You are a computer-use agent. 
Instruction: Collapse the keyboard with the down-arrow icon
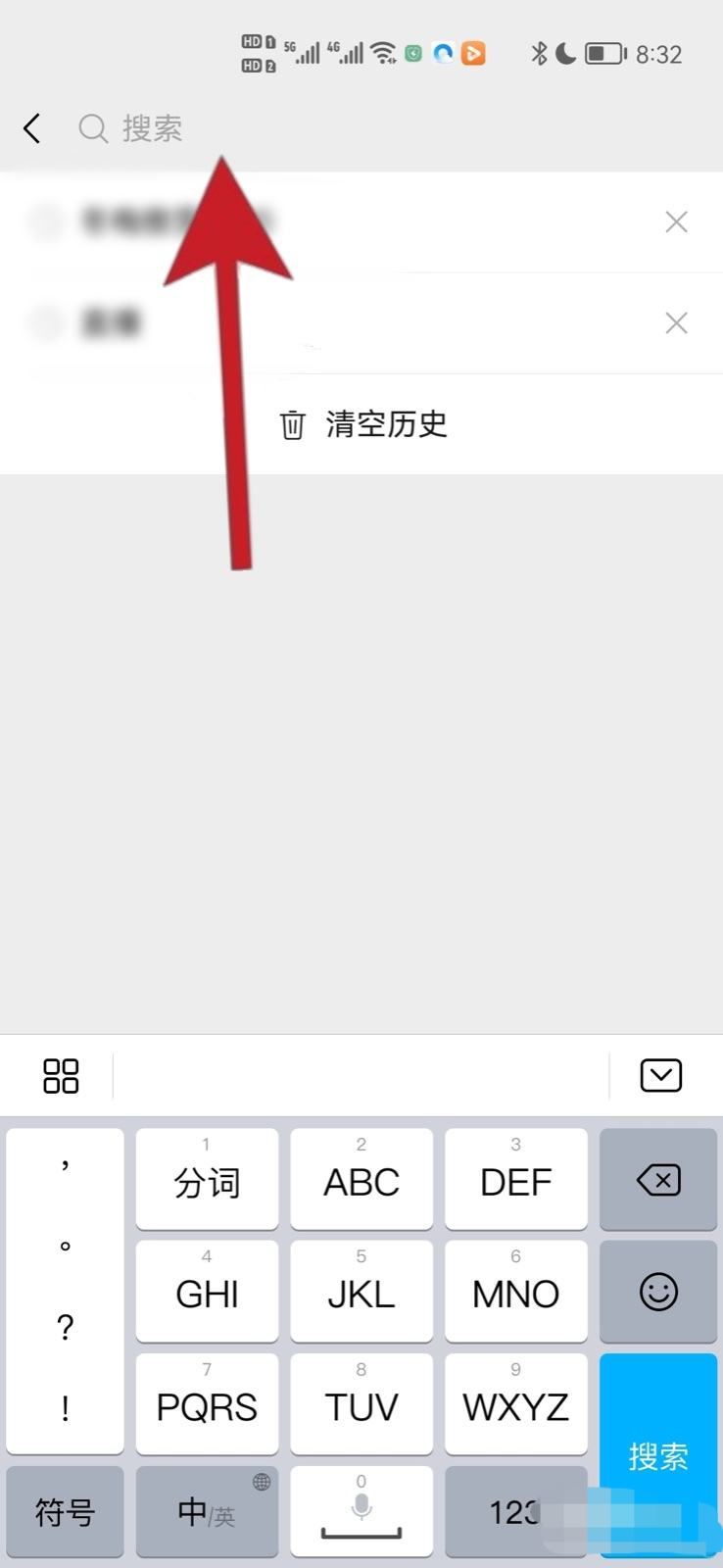(661, 1075)
